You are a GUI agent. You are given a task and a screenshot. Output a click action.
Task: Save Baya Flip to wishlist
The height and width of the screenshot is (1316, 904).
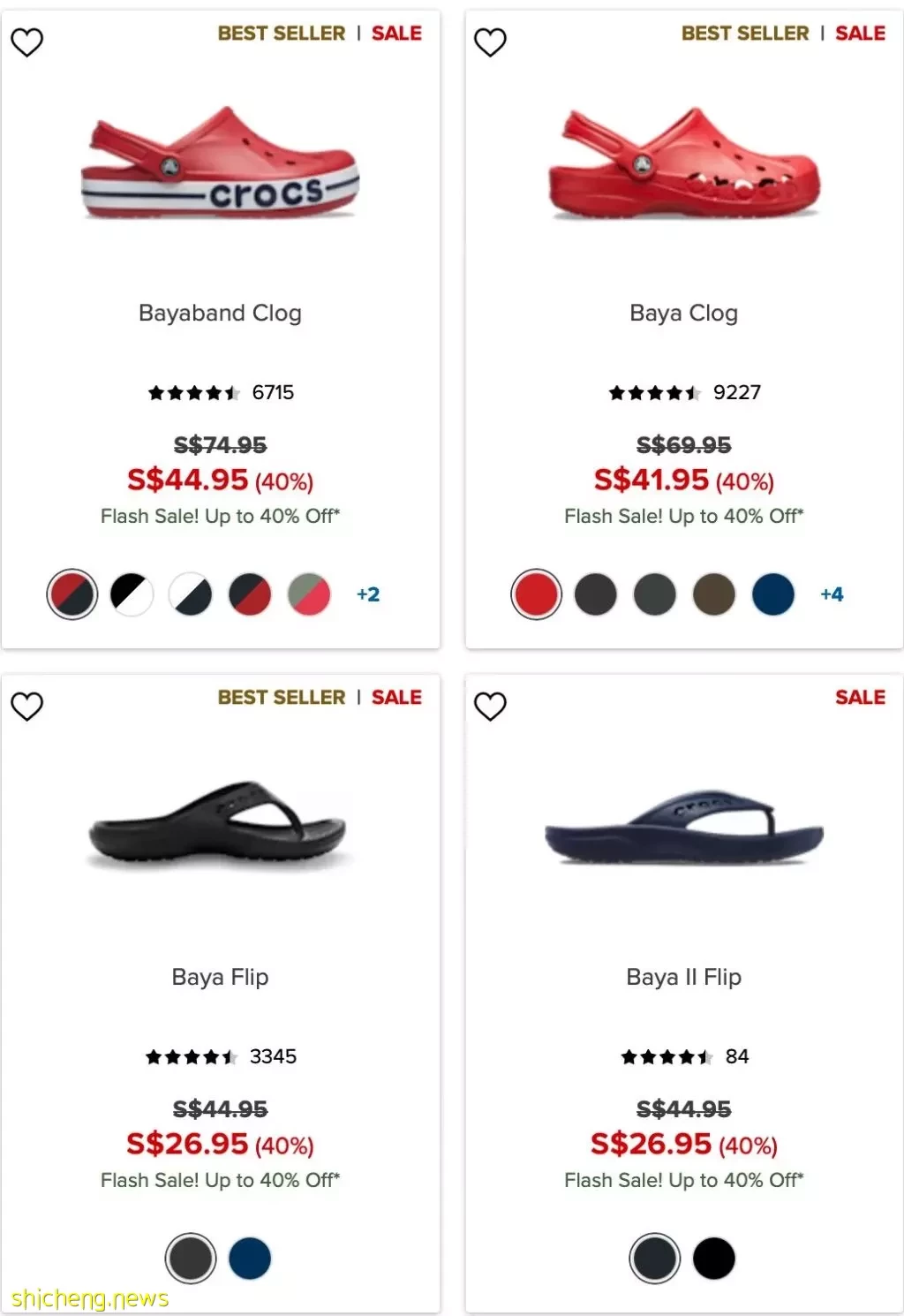click(26, 706)
